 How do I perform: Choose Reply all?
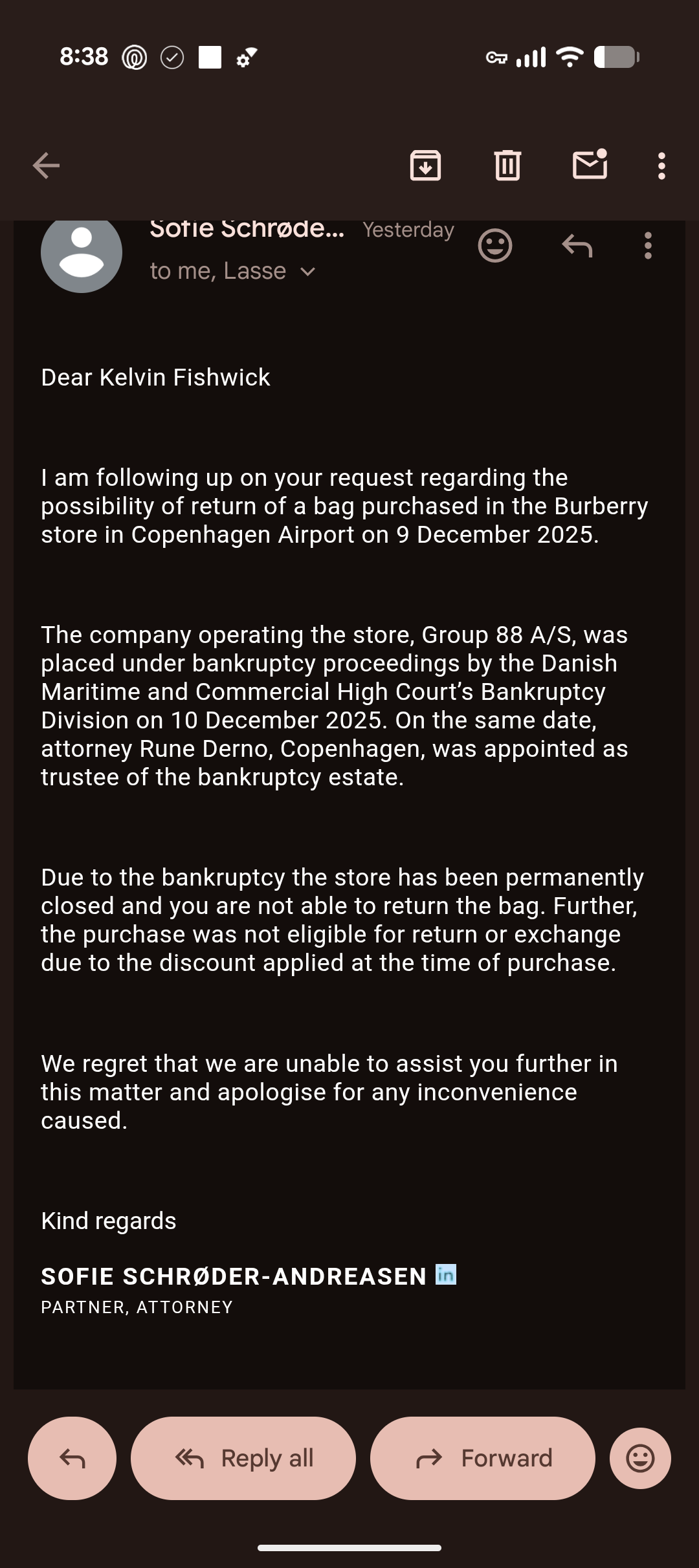(243, 1458)
